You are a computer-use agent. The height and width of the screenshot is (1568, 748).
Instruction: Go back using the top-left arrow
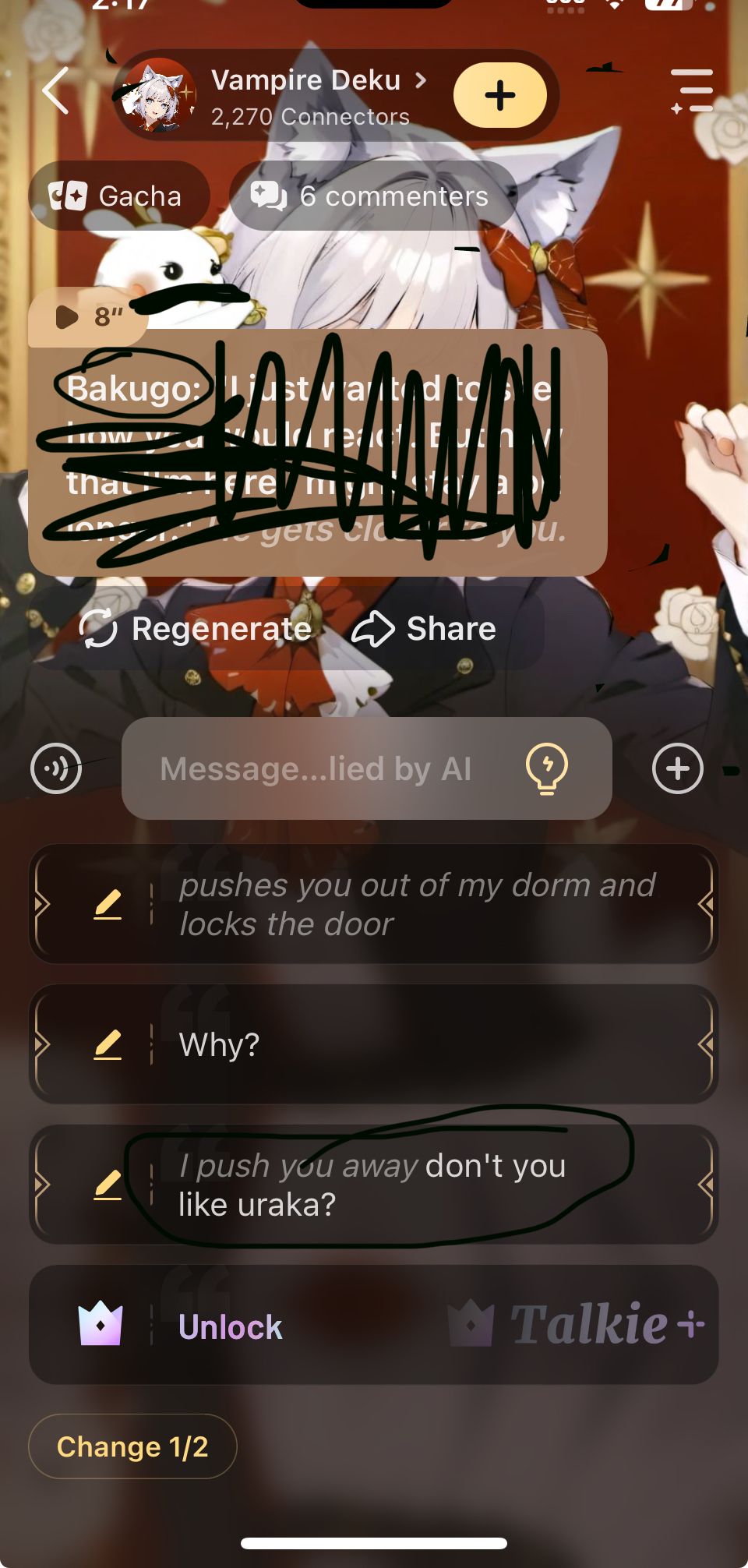[56, 91]
